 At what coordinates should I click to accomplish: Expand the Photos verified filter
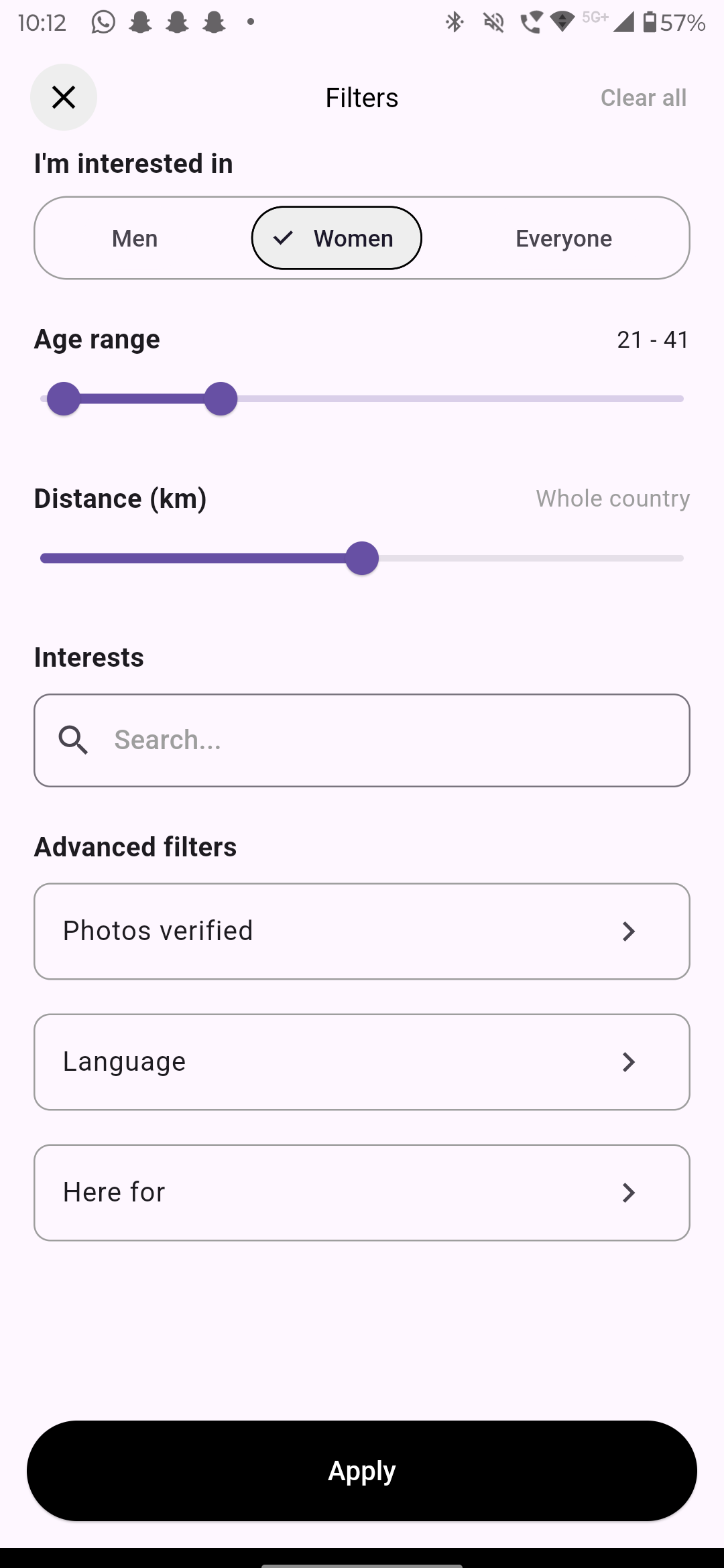[x=362, y=931]
